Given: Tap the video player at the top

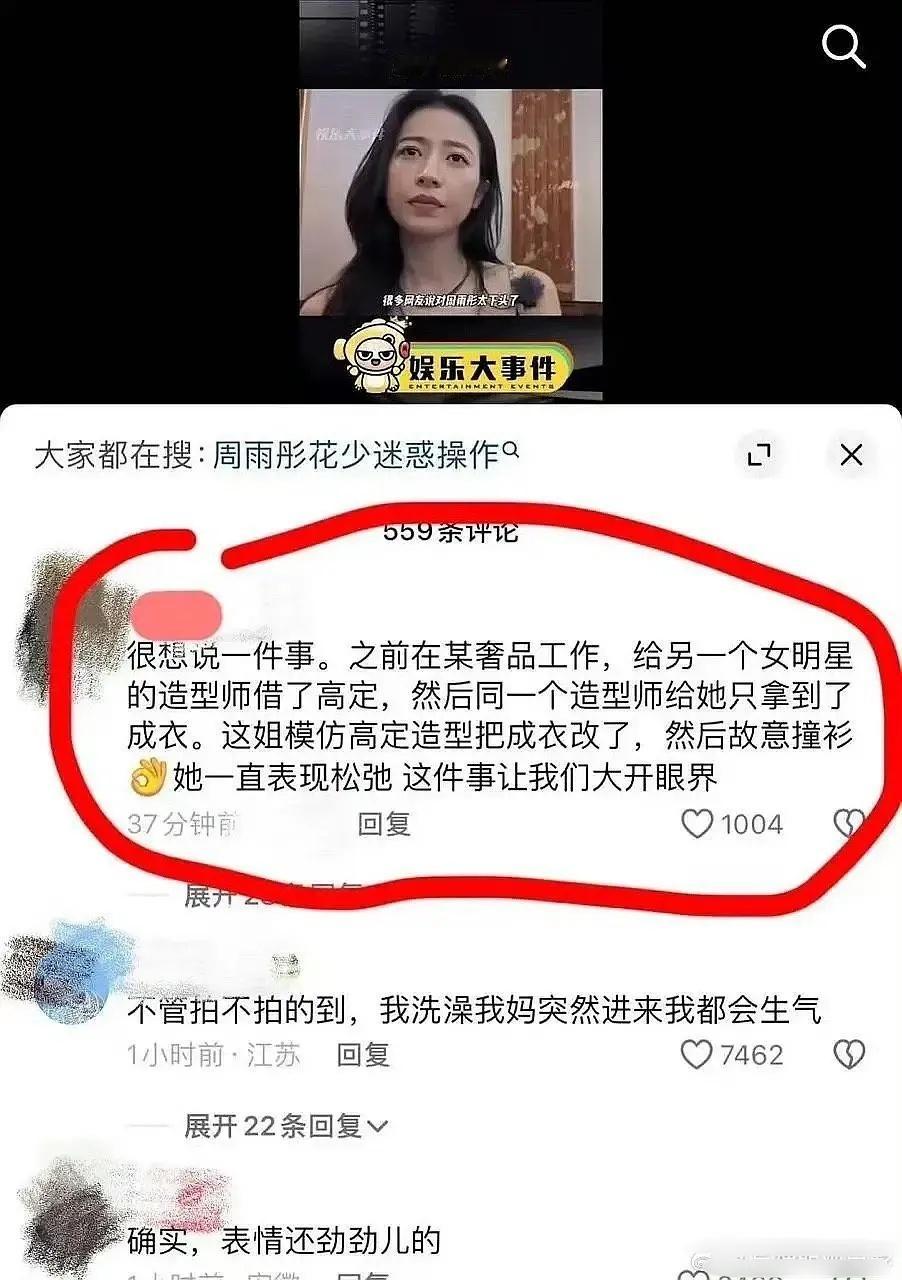Looking at the screenshot, I should coord(450,200).
